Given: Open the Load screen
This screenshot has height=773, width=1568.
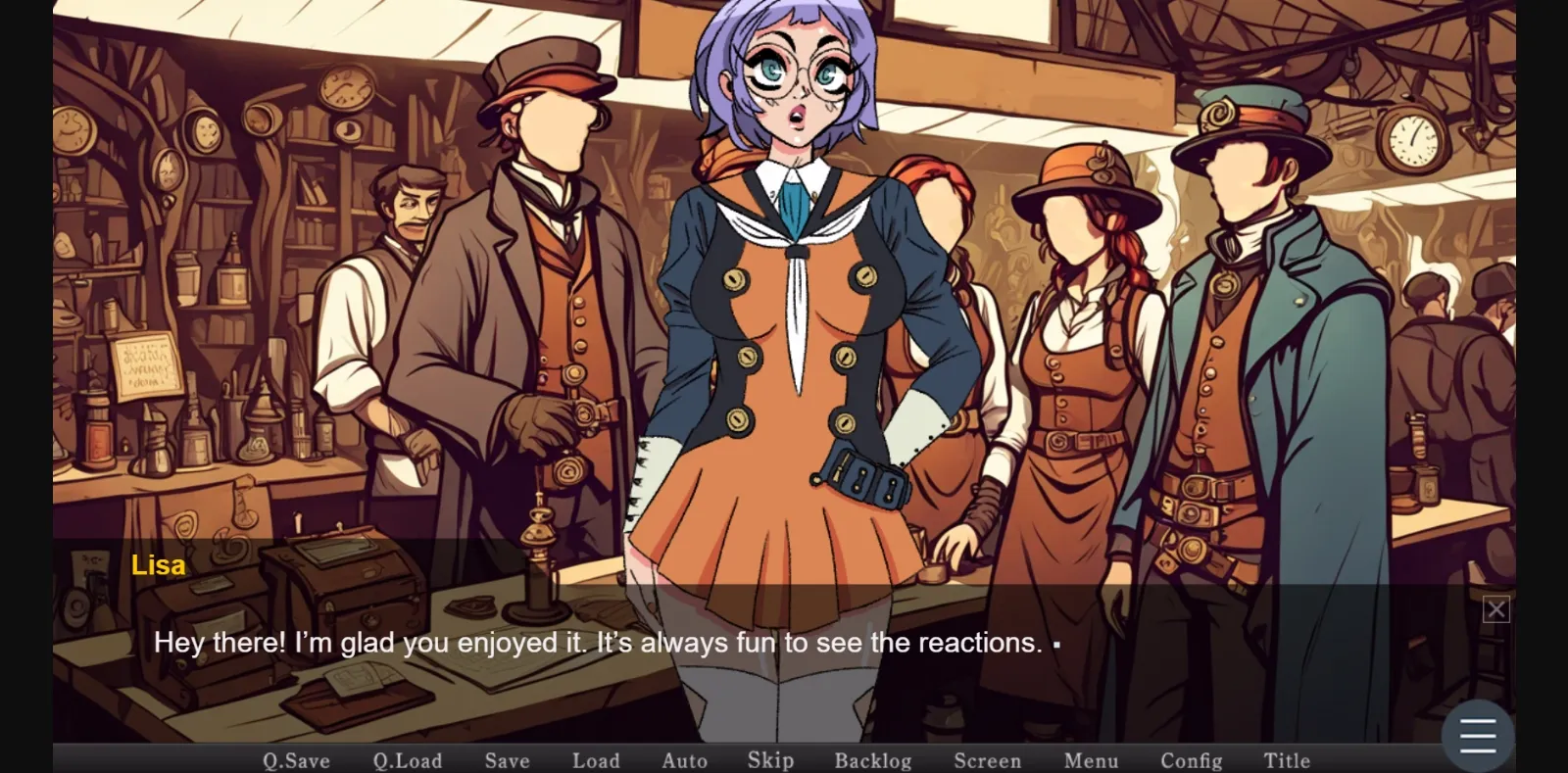Looking at the screenshot, I should coord(596,760).
